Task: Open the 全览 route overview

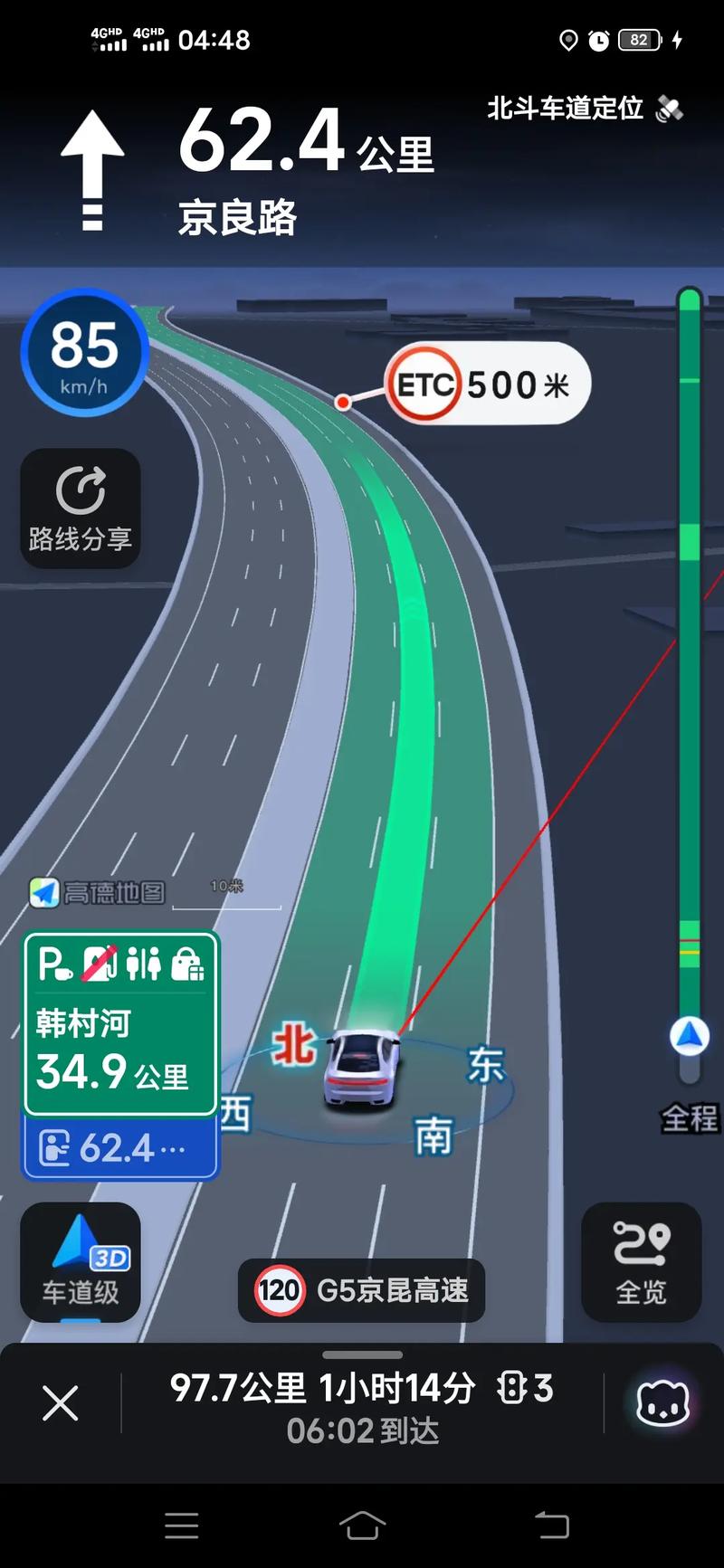Action: [641, 1261]
